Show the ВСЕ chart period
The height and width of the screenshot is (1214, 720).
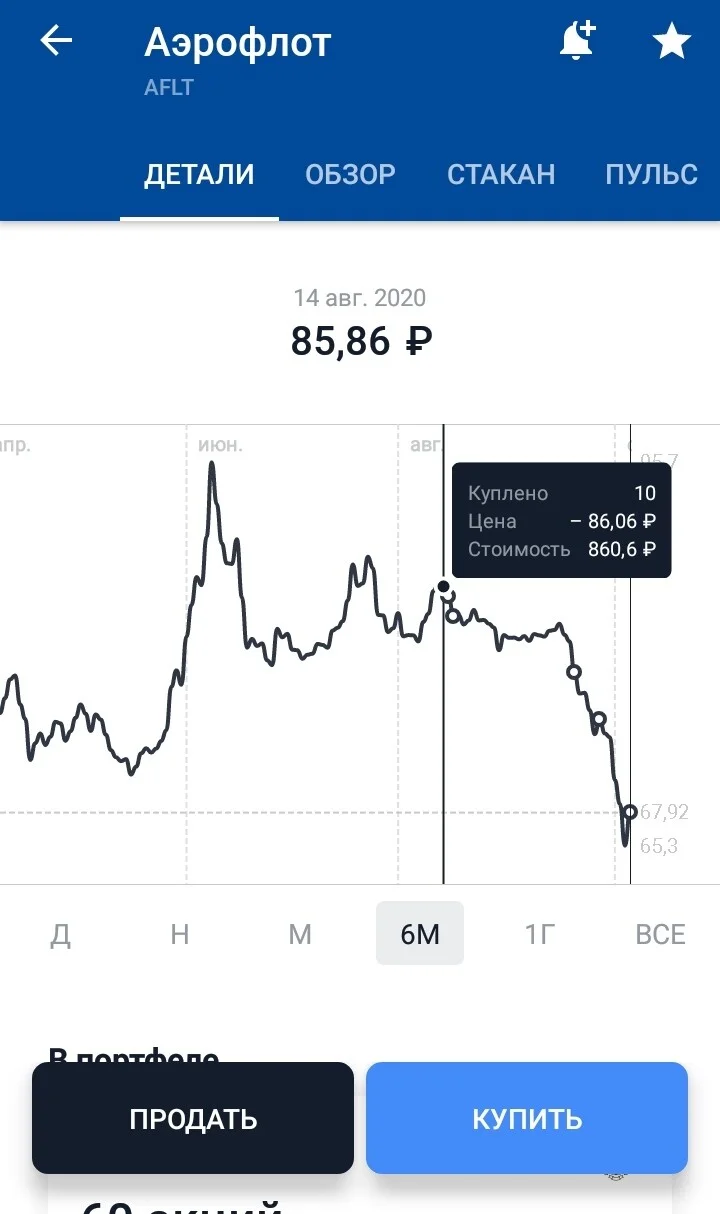[x=660, y=934]
